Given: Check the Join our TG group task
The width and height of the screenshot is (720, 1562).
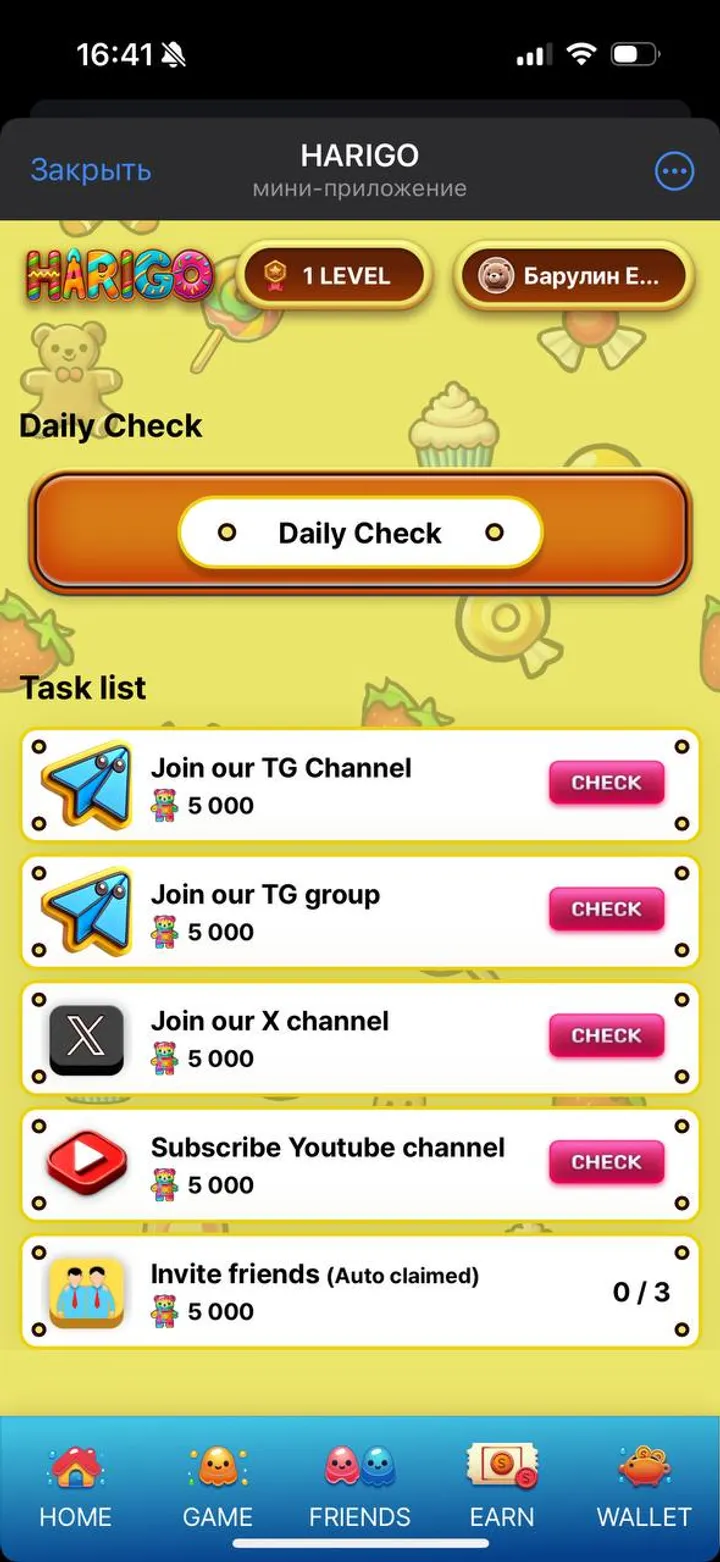Looking at the screenshot, I should pos(606,909).
